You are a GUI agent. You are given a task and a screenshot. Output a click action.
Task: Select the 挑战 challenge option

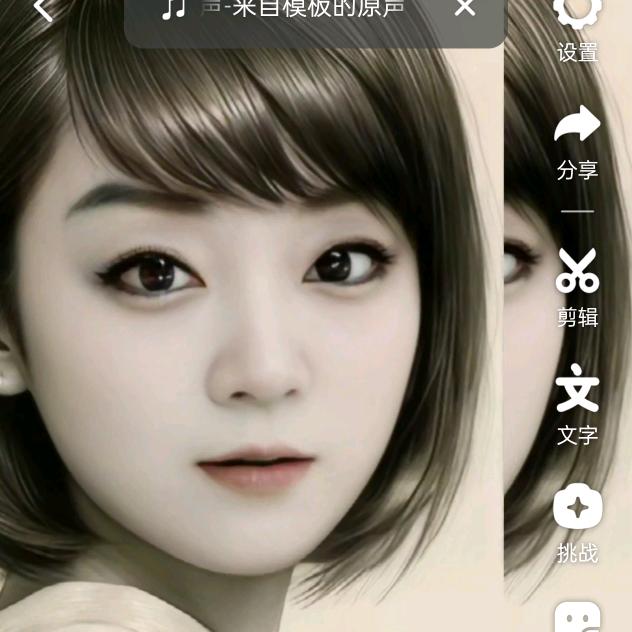pyautogui.click(x=577, y=522)
